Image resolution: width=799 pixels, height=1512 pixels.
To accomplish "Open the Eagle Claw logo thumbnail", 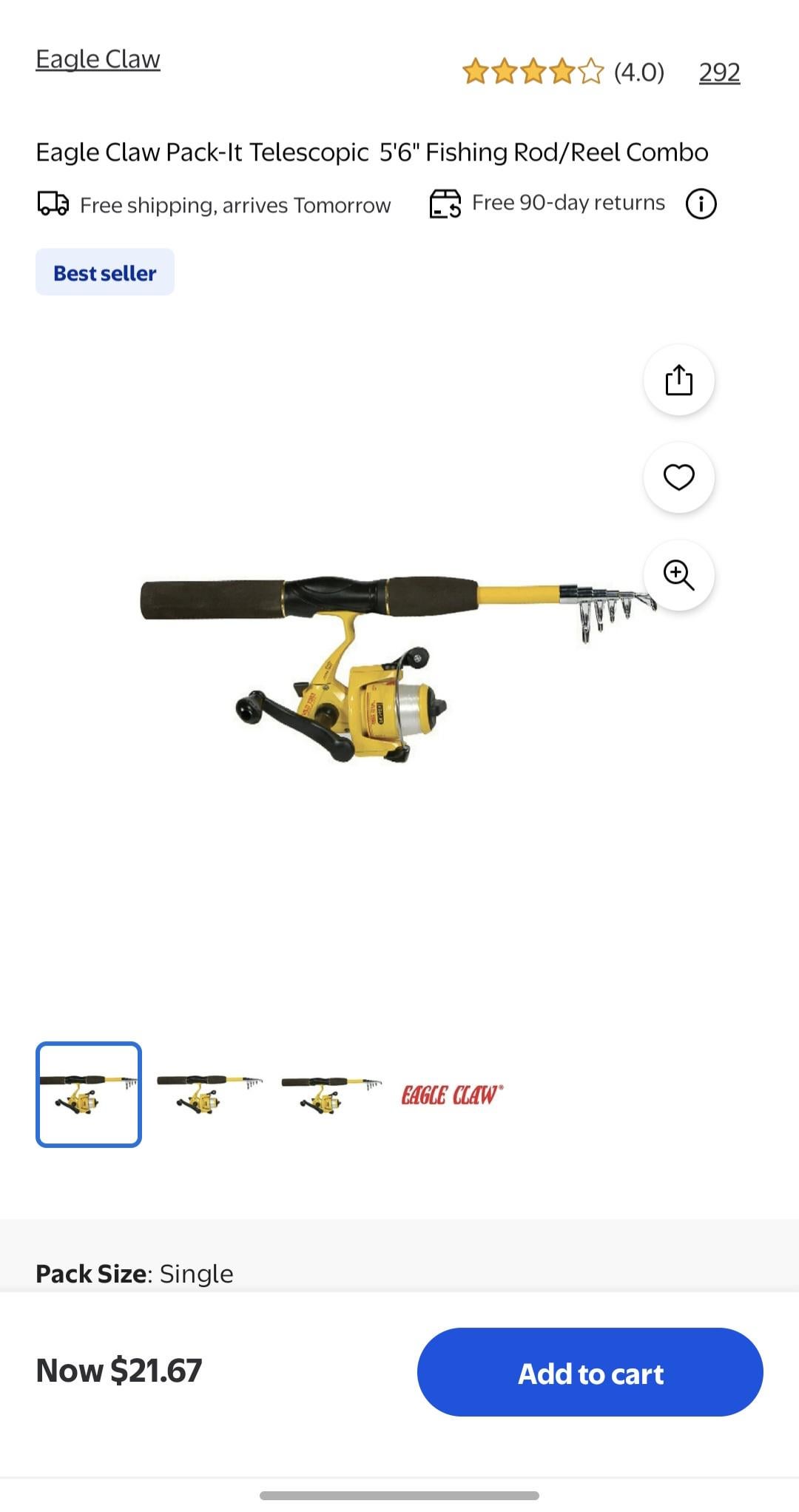I will point(452,1095).
